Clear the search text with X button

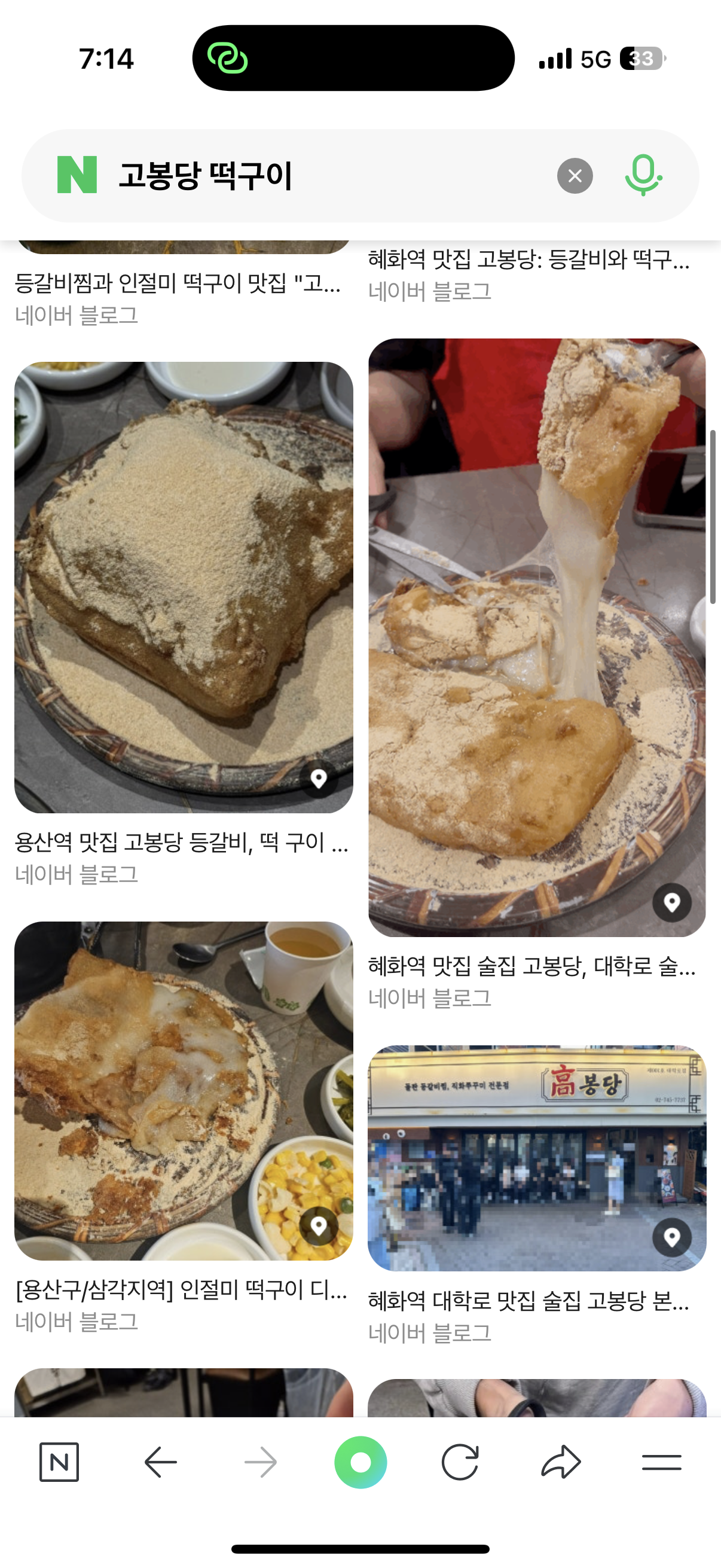point(575,176)
